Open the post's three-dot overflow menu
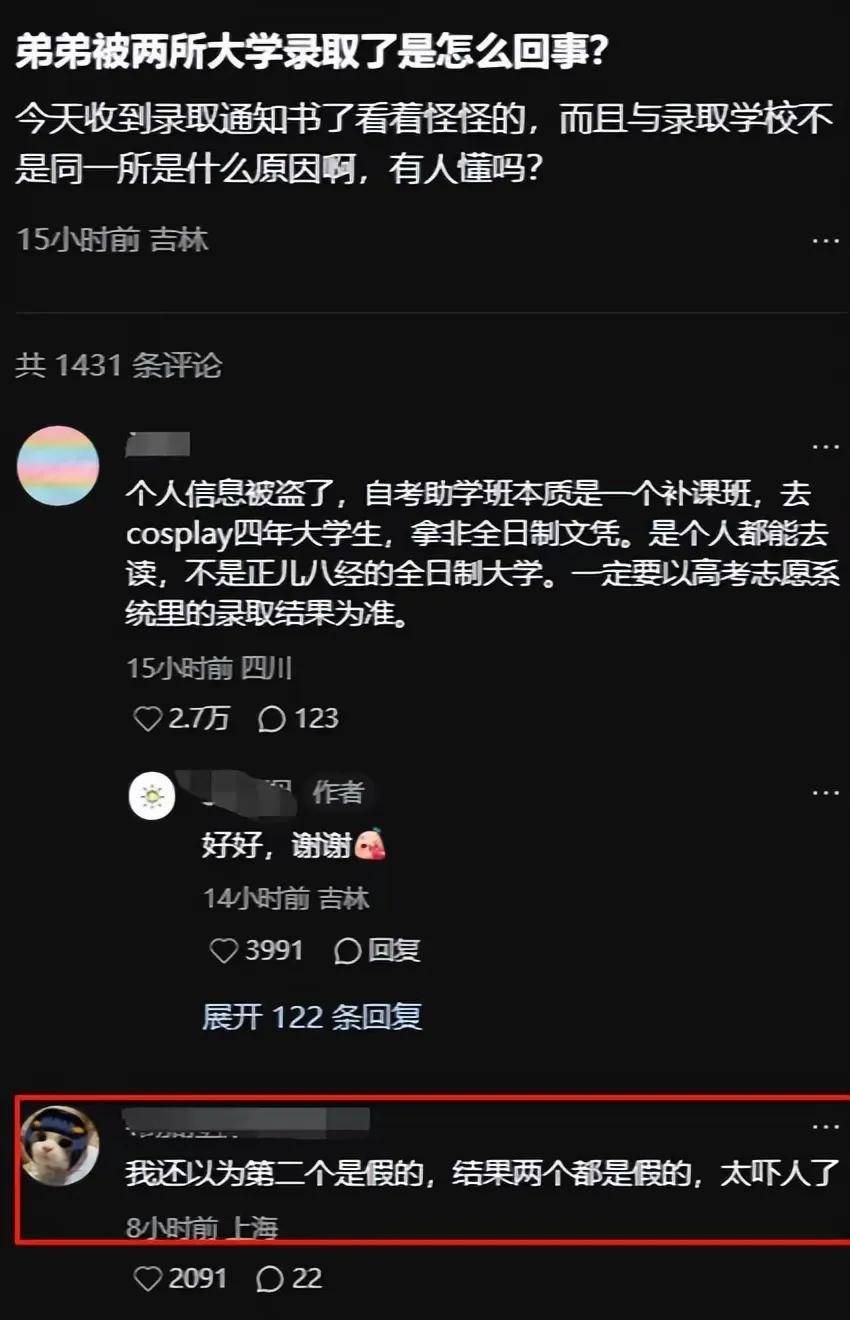850x1320 pixels. [x=825, y=241]
